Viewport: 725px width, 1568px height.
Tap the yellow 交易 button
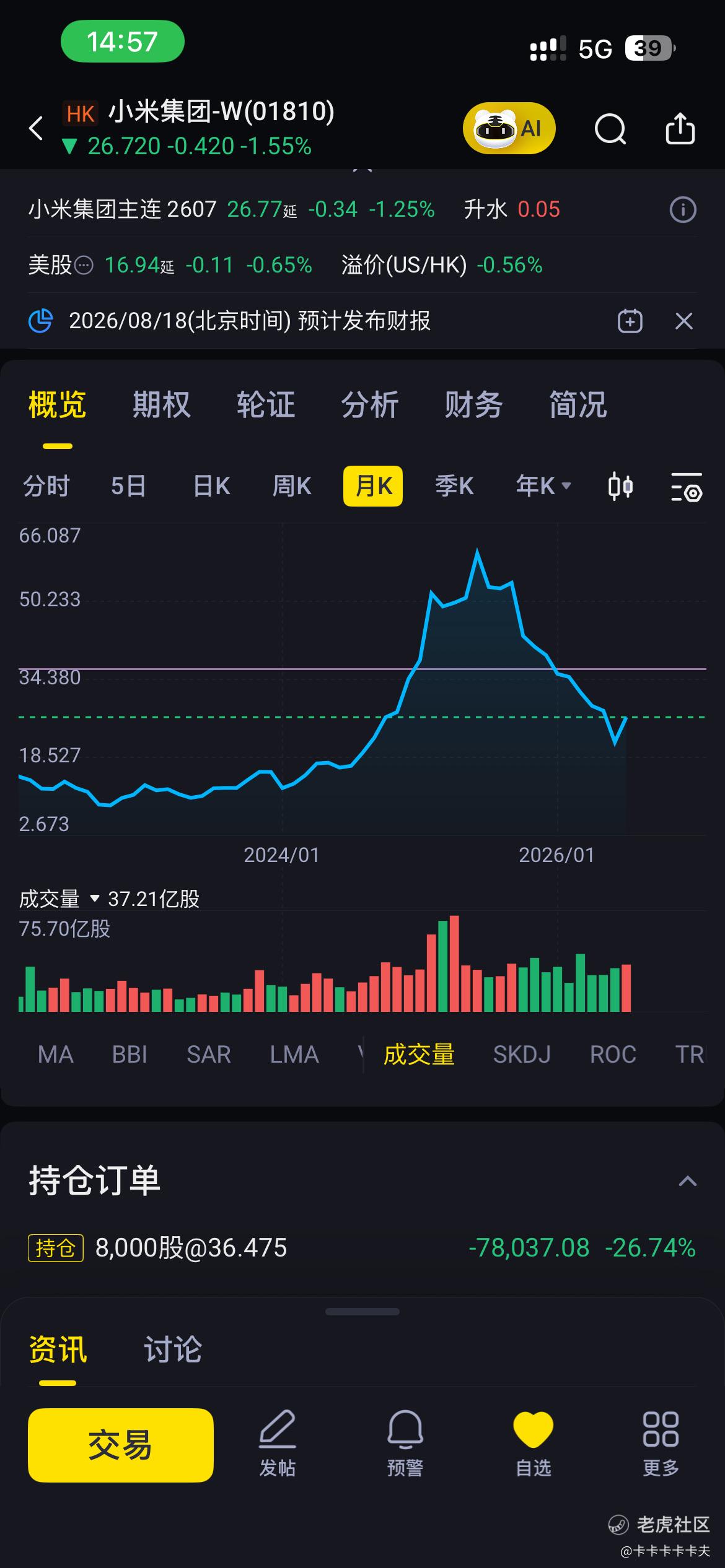point(121,1445)
